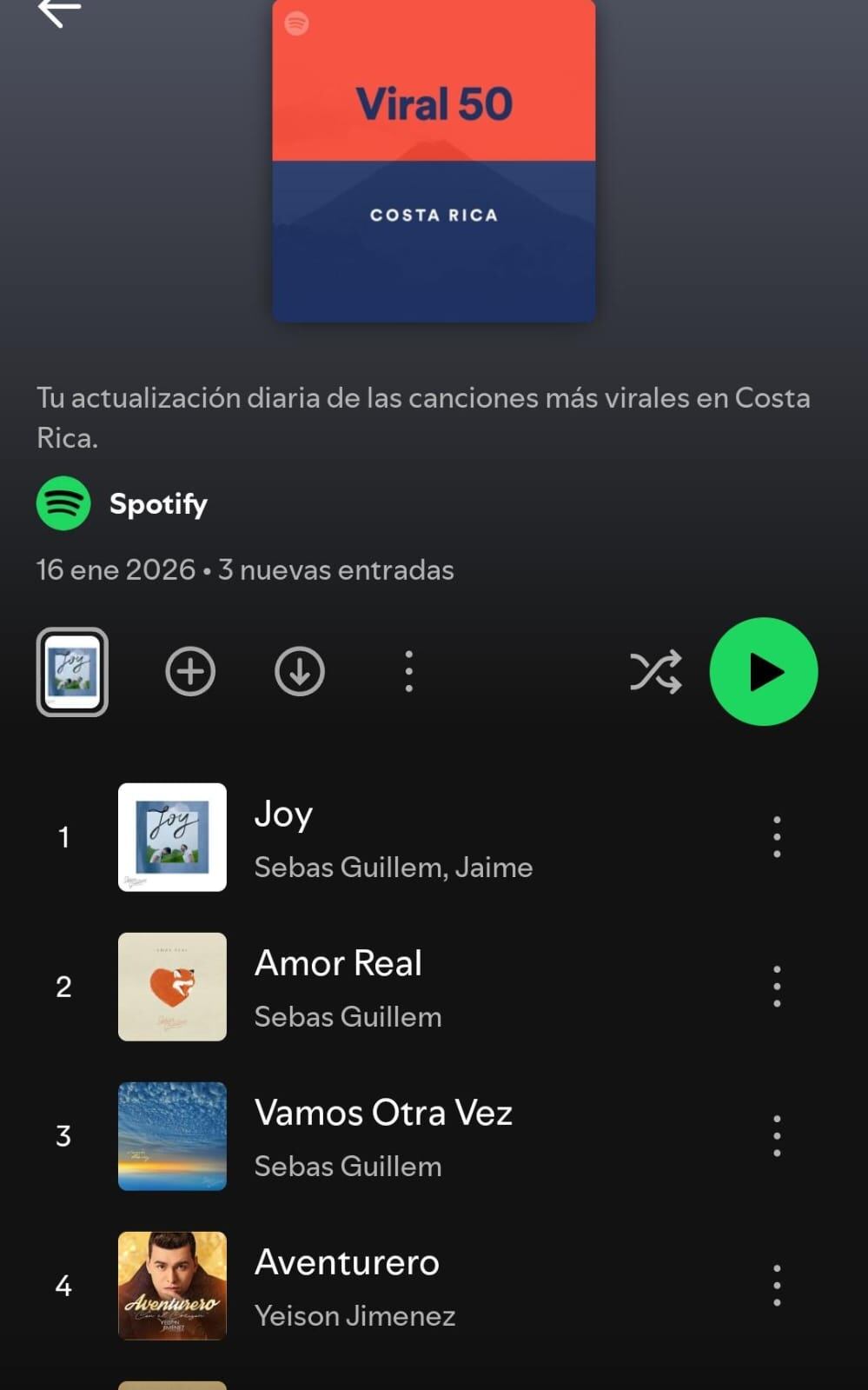Tap the Spotify logo next to owner name
This screenshot has height=1390, width=868.
[63, 502]
